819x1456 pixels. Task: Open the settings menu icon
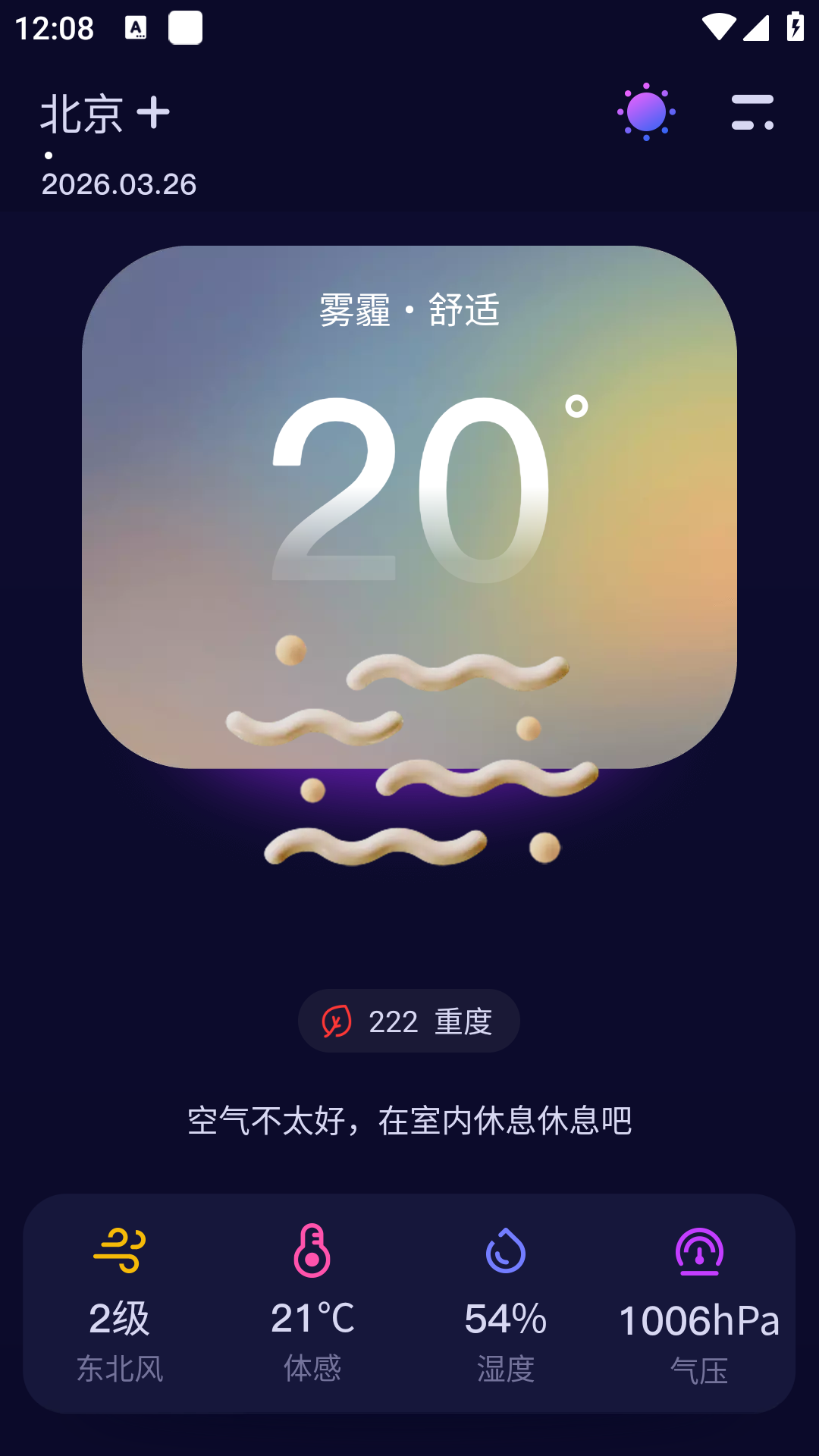click(x=752, y=112)
